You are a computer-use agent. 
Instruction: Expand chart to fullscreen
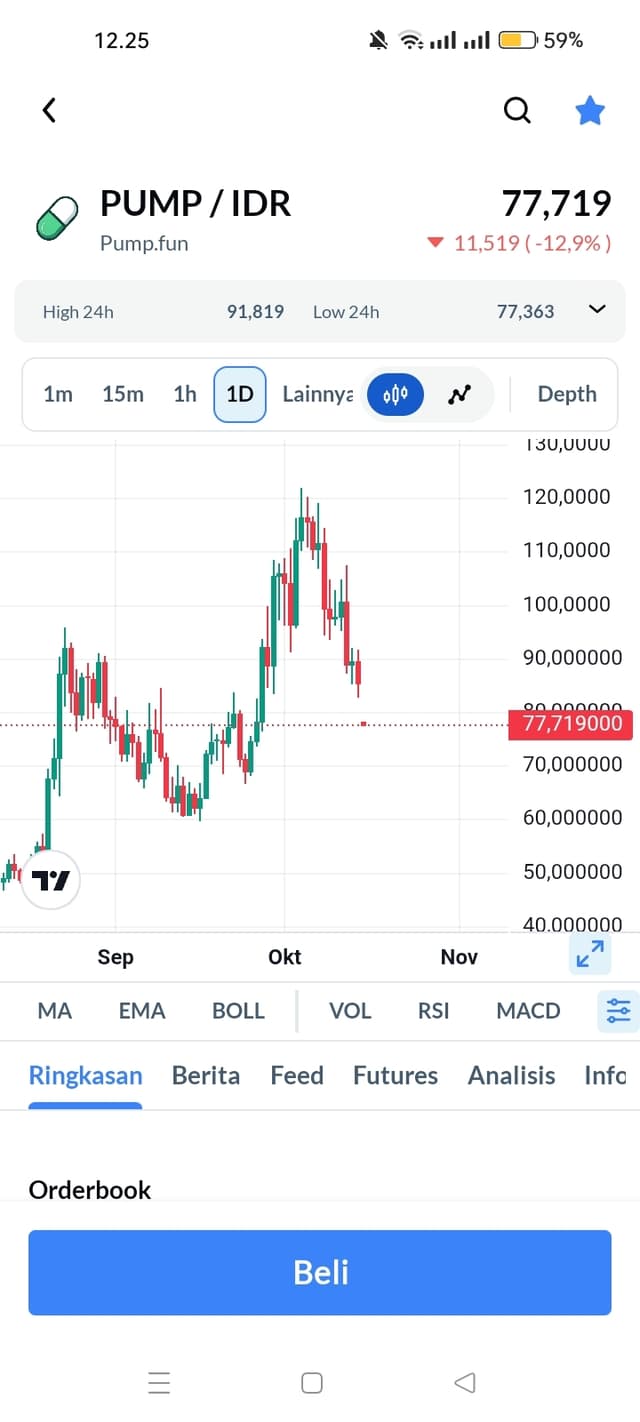click(x=591, y=956)
